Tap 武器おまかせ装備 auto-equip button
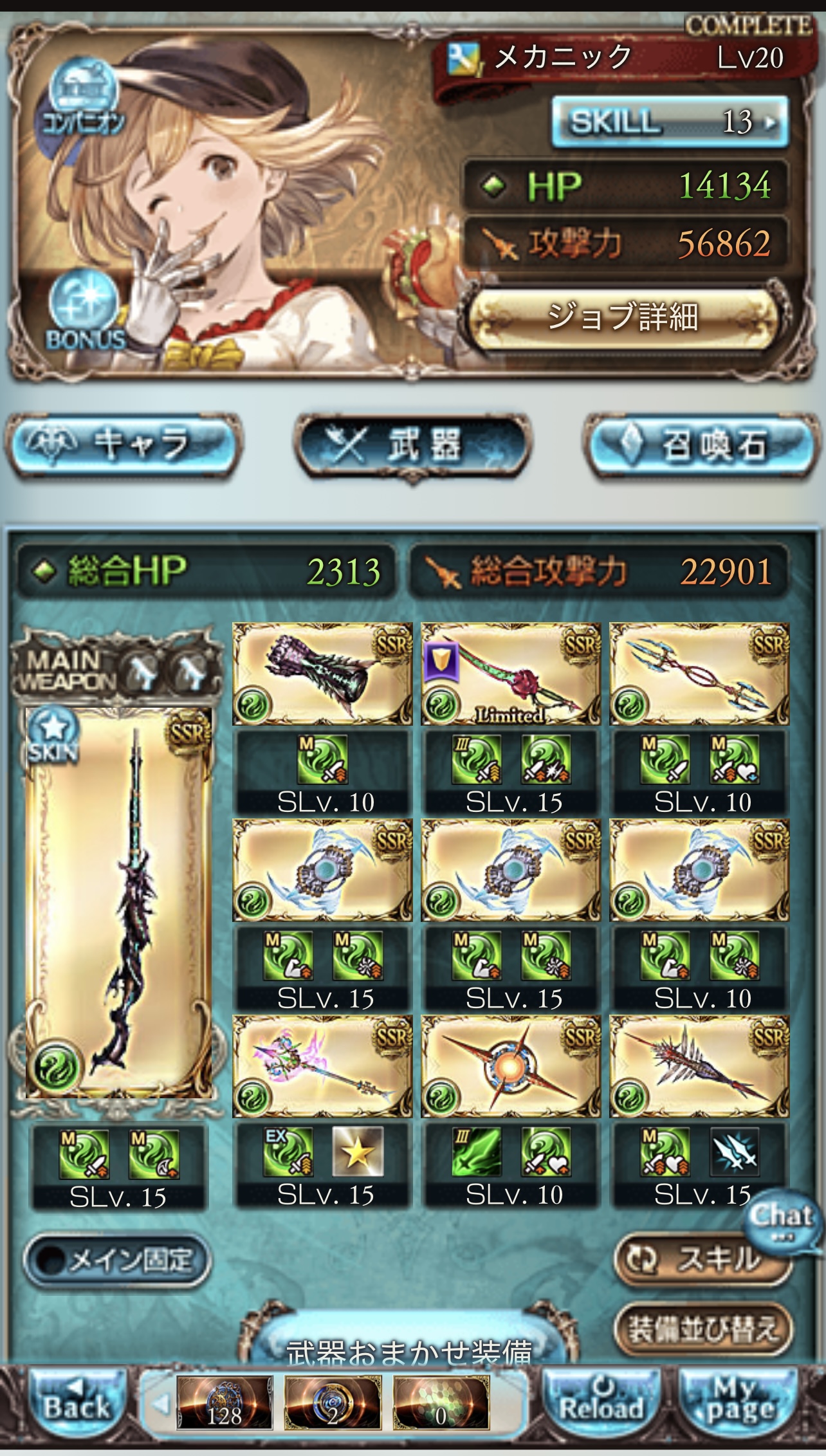Viewport: 826px width, 1456px height. pos(409,1350)
